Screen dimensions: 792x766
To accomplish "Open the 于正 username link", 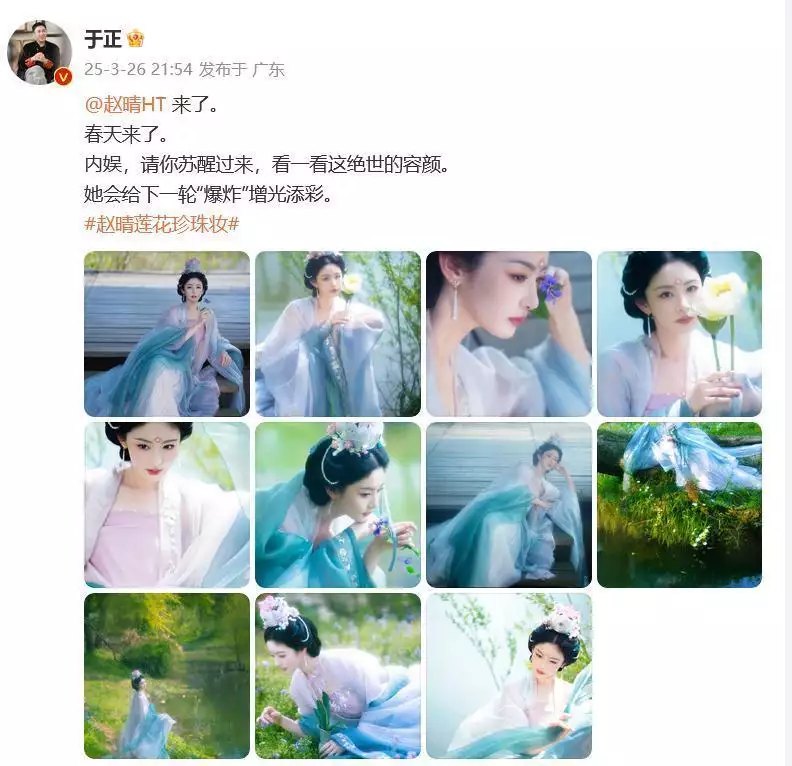I will point(101,39).
